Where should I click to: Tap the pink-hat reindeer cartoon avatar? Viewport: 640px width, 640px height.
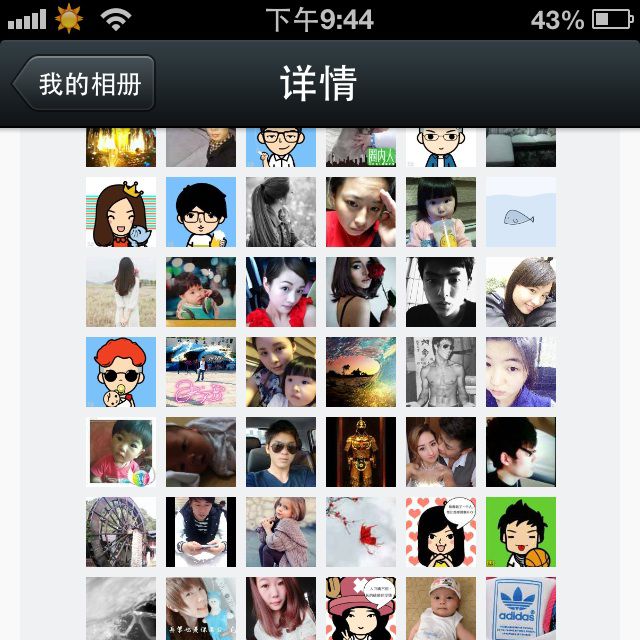pos(361,608)
